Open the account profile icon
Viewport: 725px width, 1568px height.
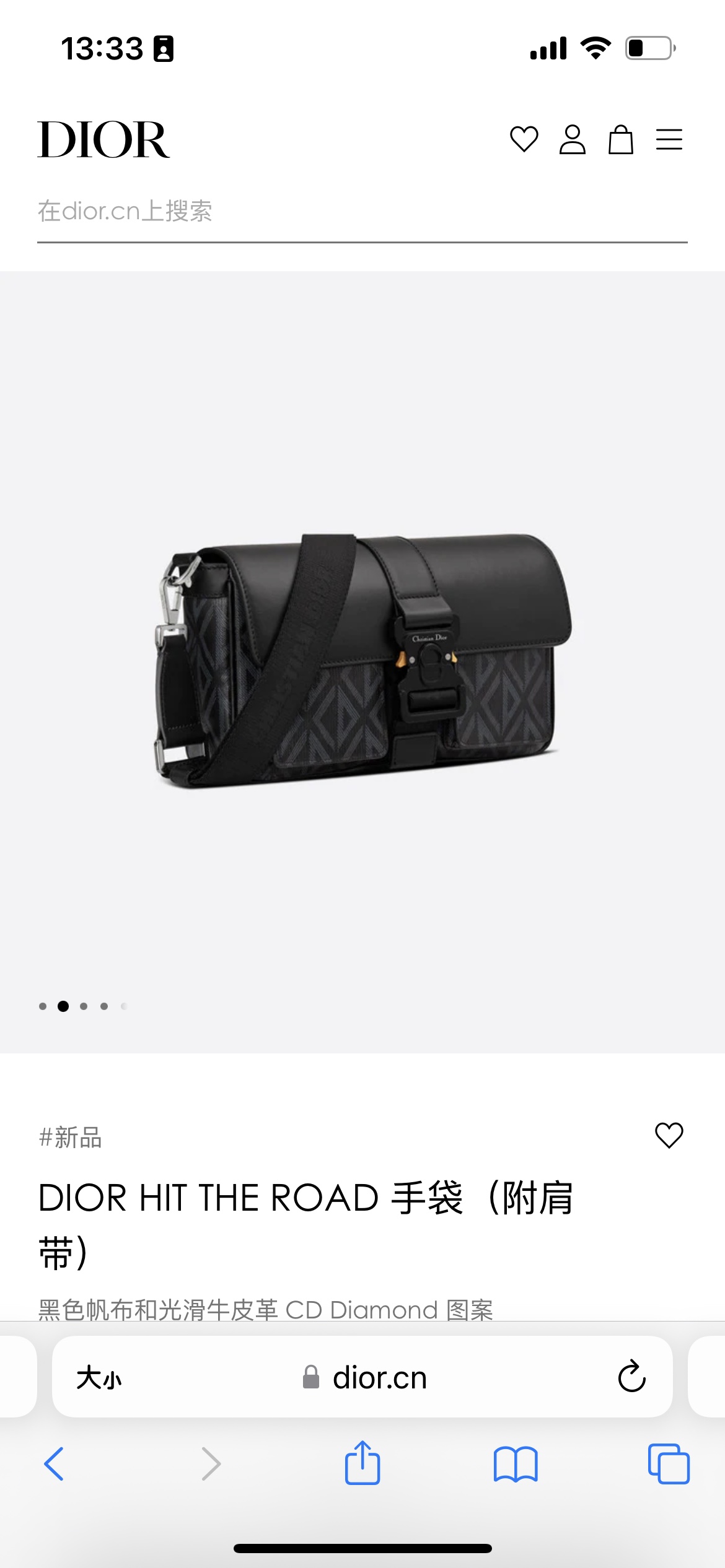pos(572,139)
